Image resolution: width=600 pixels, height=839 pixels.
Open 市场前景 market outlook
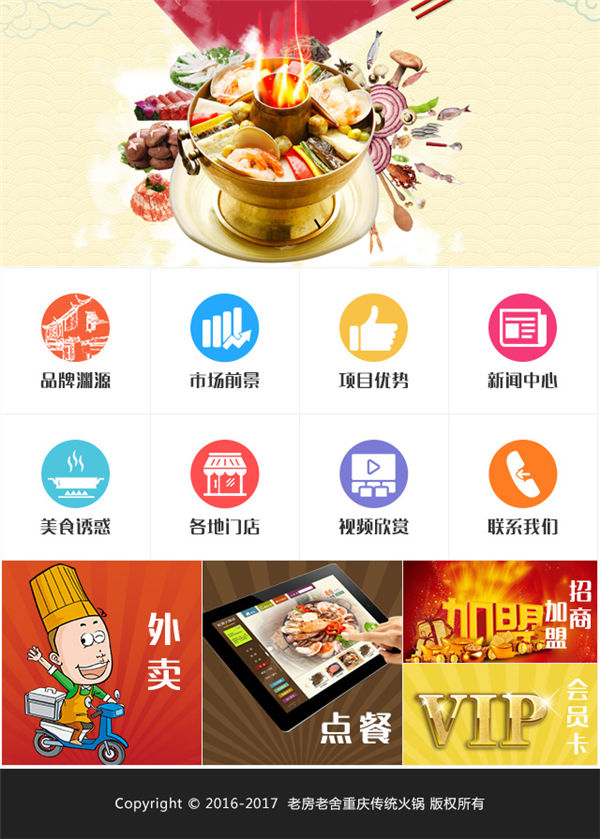point(224,340)
